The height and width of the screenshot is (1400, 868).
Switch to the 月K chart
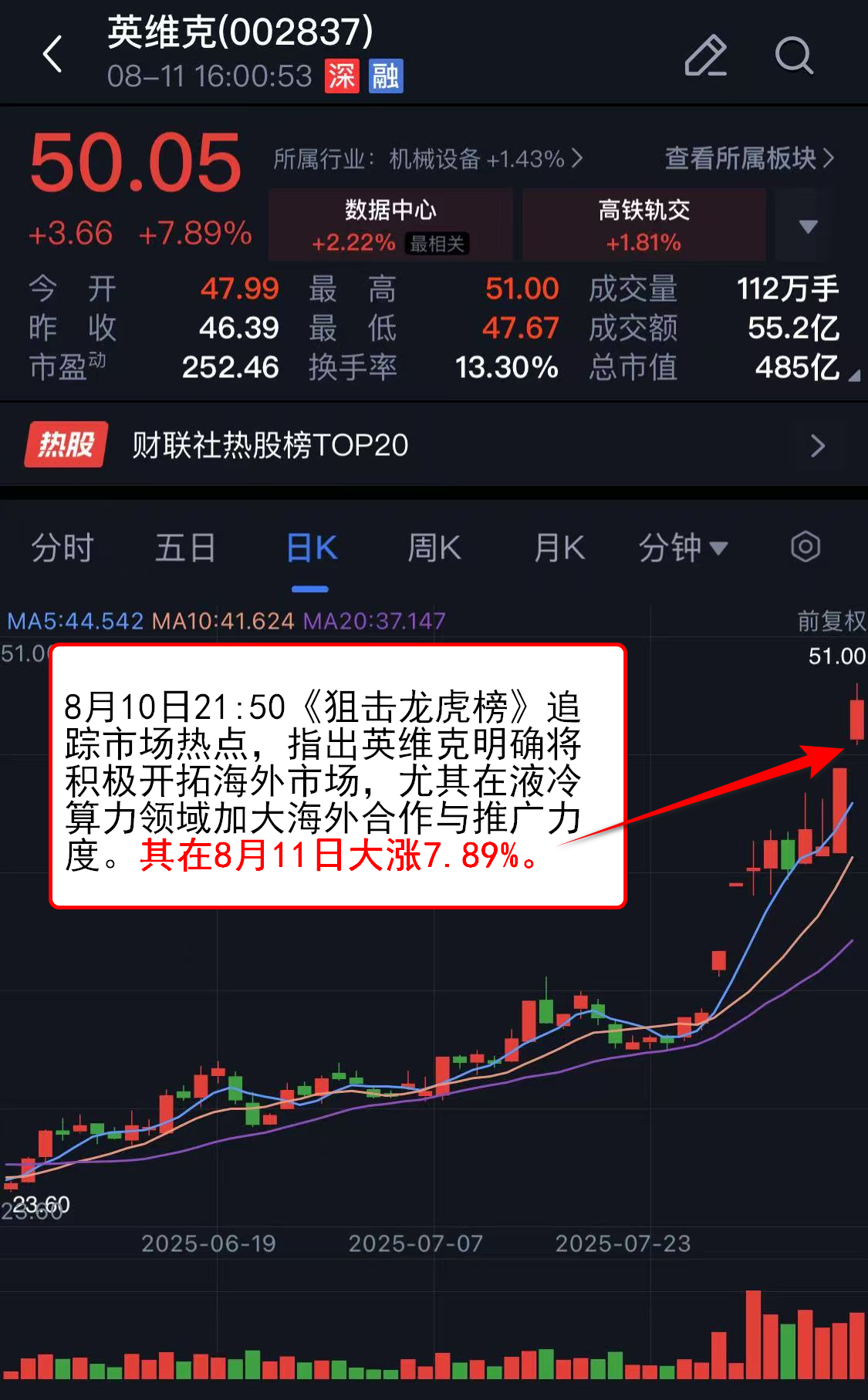pos(559,548)
